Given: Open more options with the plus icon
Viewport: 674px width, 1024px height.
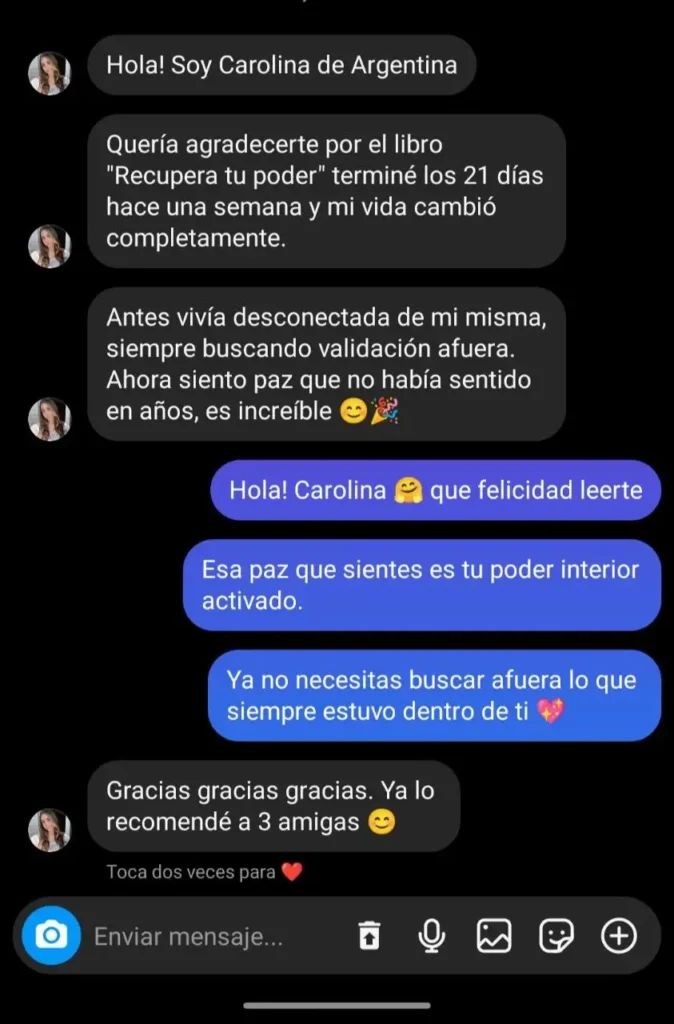Looking at the screenshot, I should (x=619, y=936).
